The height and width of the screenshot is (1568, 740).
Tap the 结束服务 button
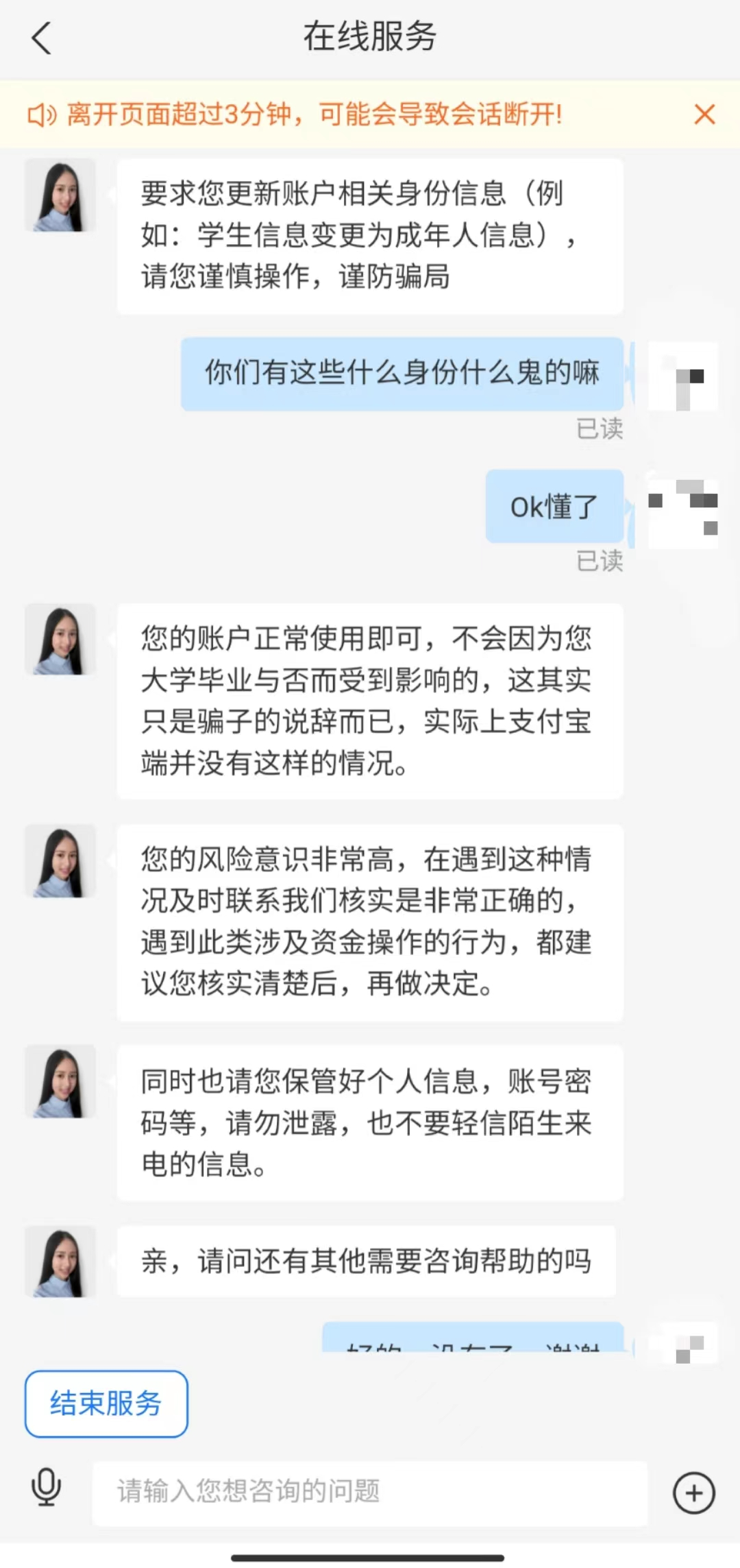[x=106, y=1403]
